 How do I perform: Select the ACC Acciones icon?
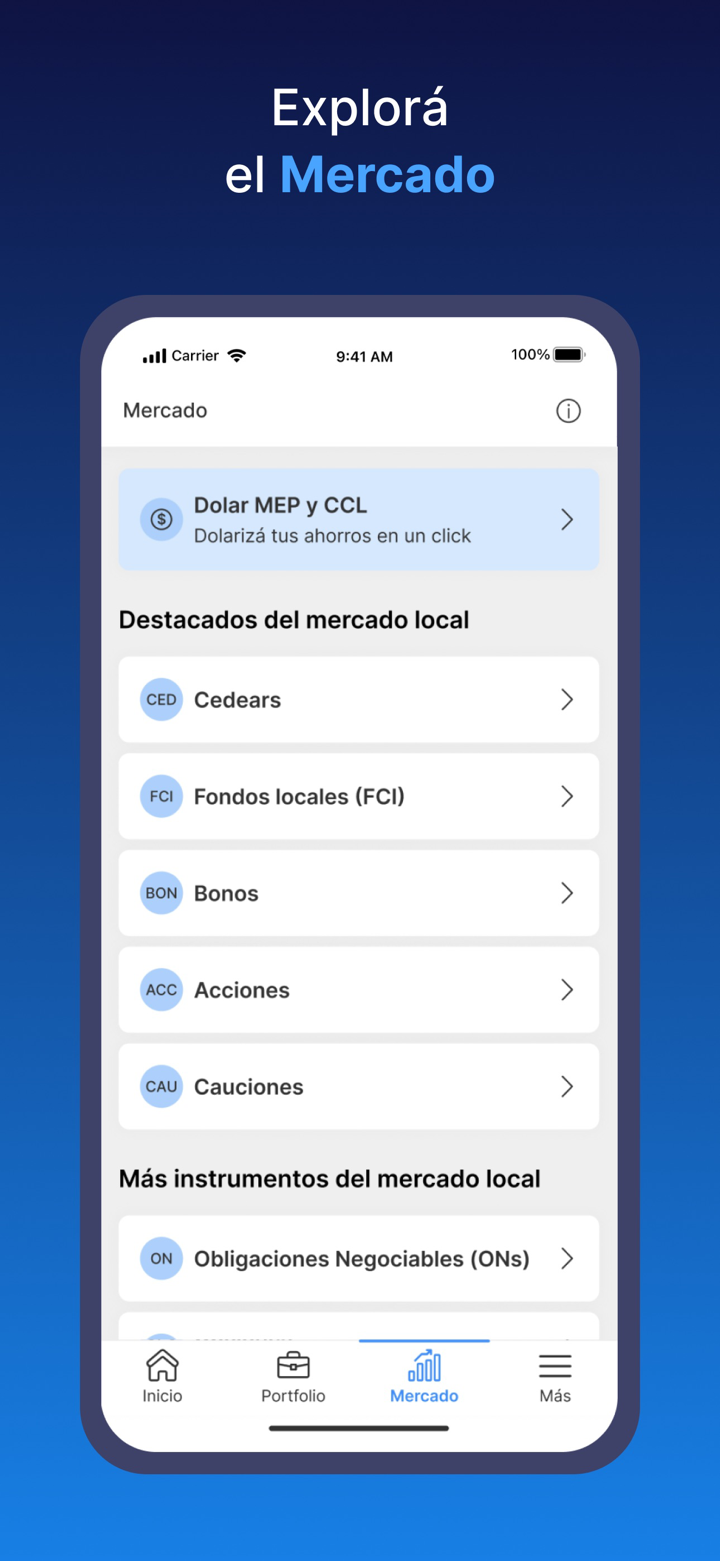point(161,989)
